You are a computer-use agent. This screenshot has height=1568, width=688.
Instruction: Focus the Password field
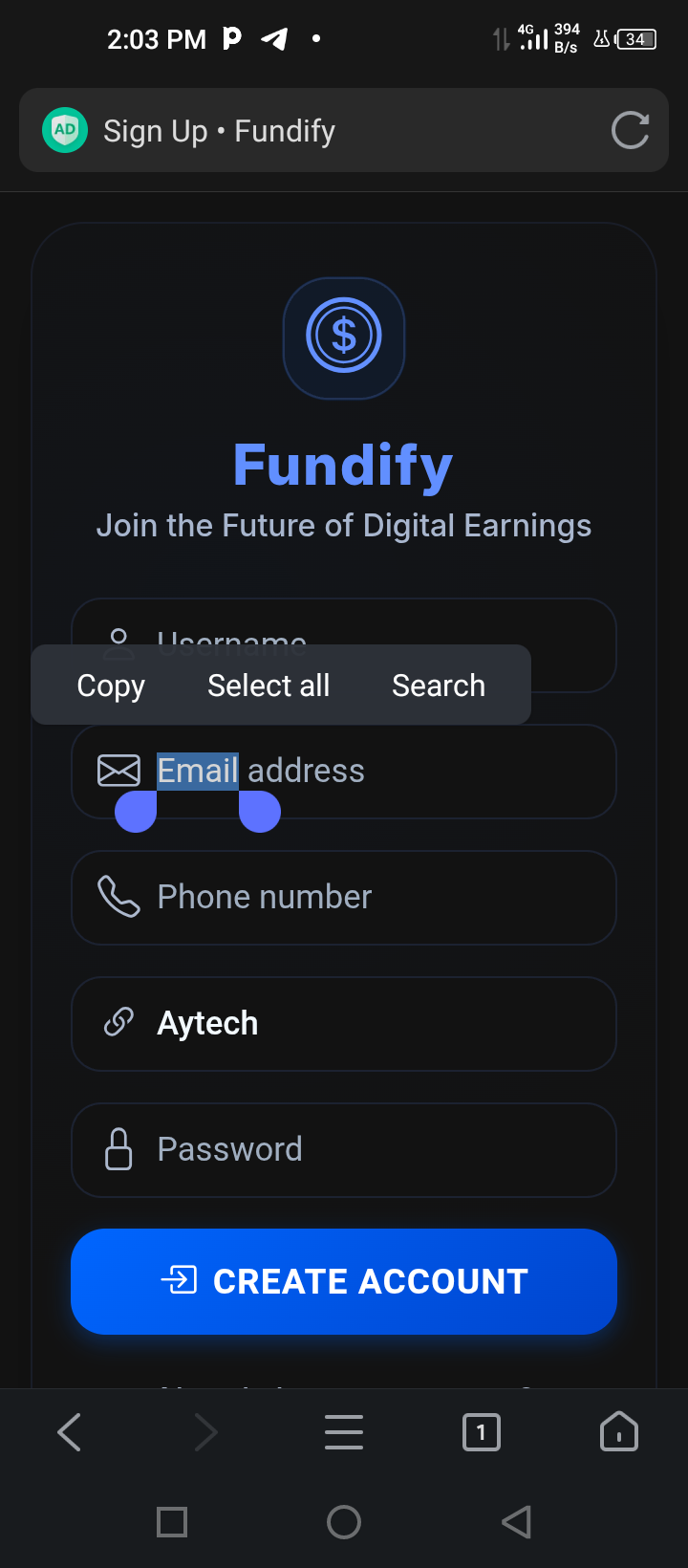click(344, 1150)
